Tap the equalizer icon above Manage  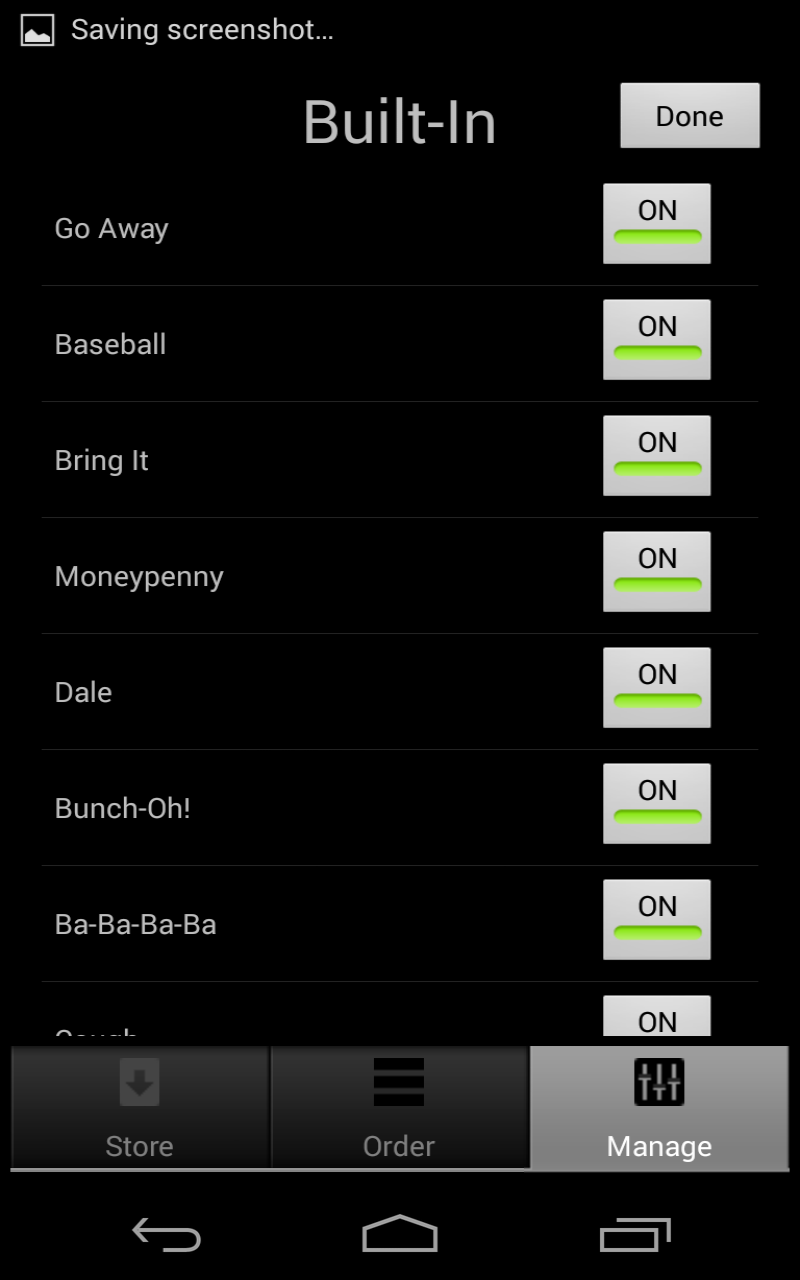(657, 1082)
